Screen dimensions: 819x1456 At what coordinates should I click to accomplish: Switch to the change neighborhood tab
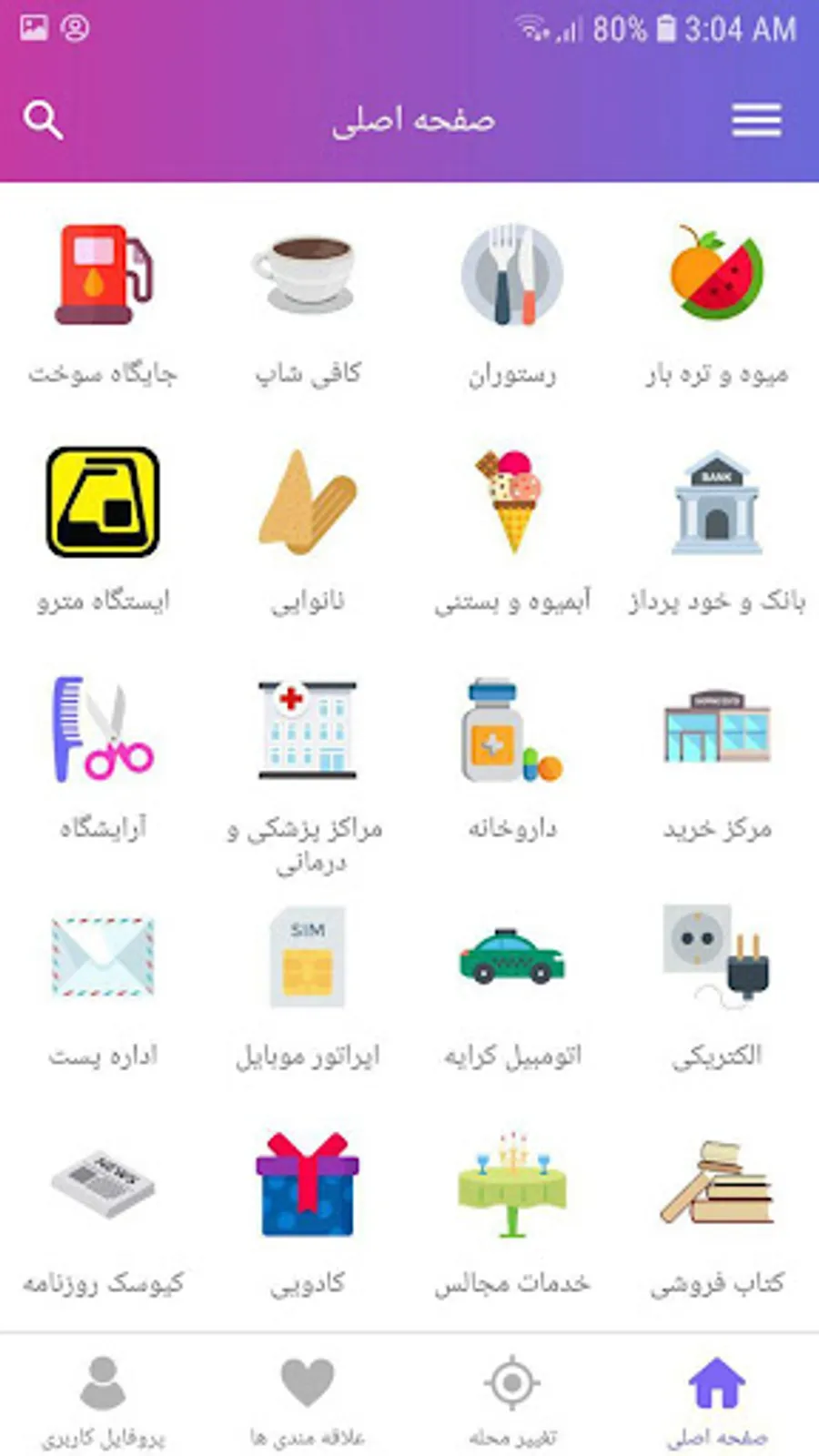click(512, 1399)
